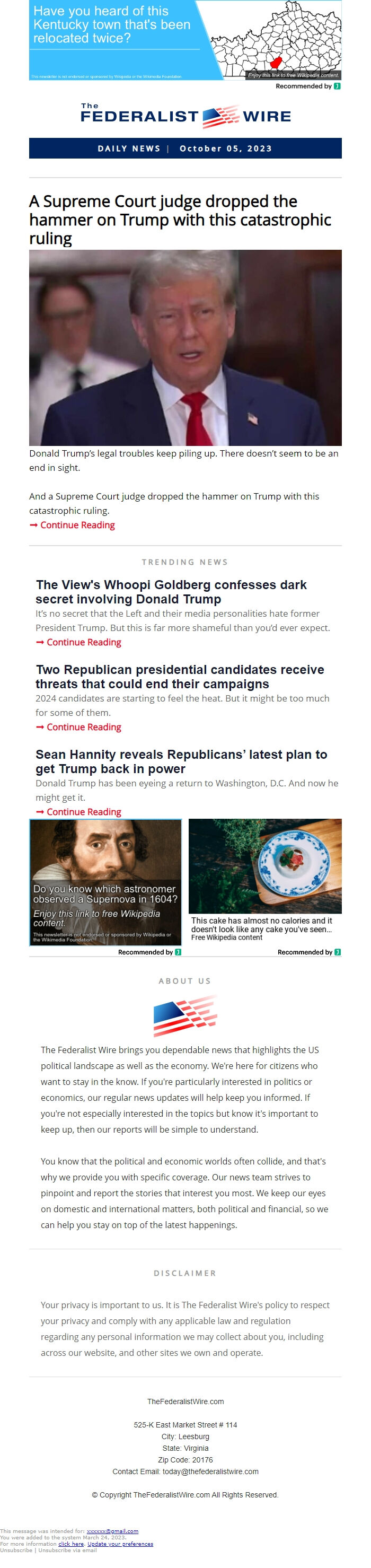This screenshot has width=371, height=1568.
Task: Open the astronomer Supernova 1604 ad
Action: tap(105, 881)
